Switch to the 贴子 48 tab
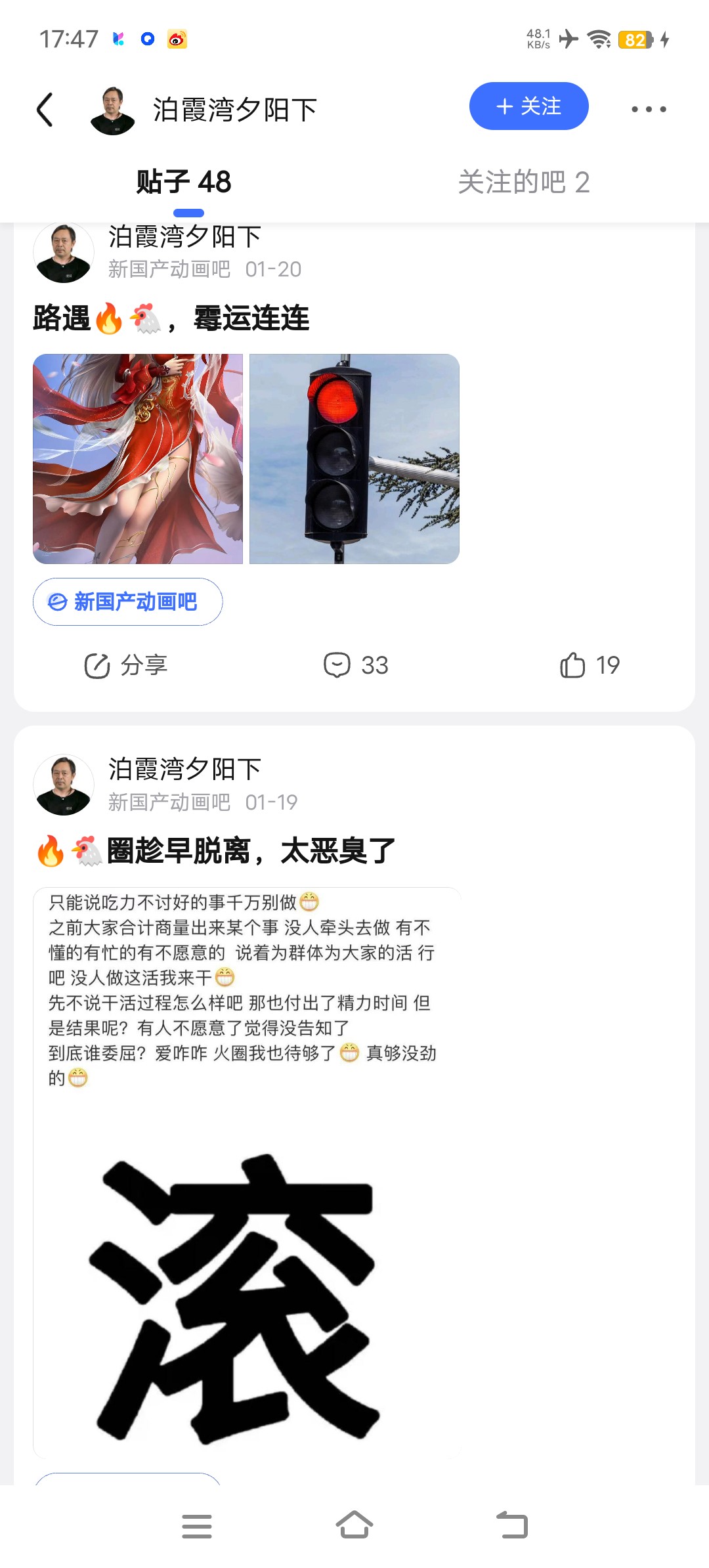 pos(184,182)
